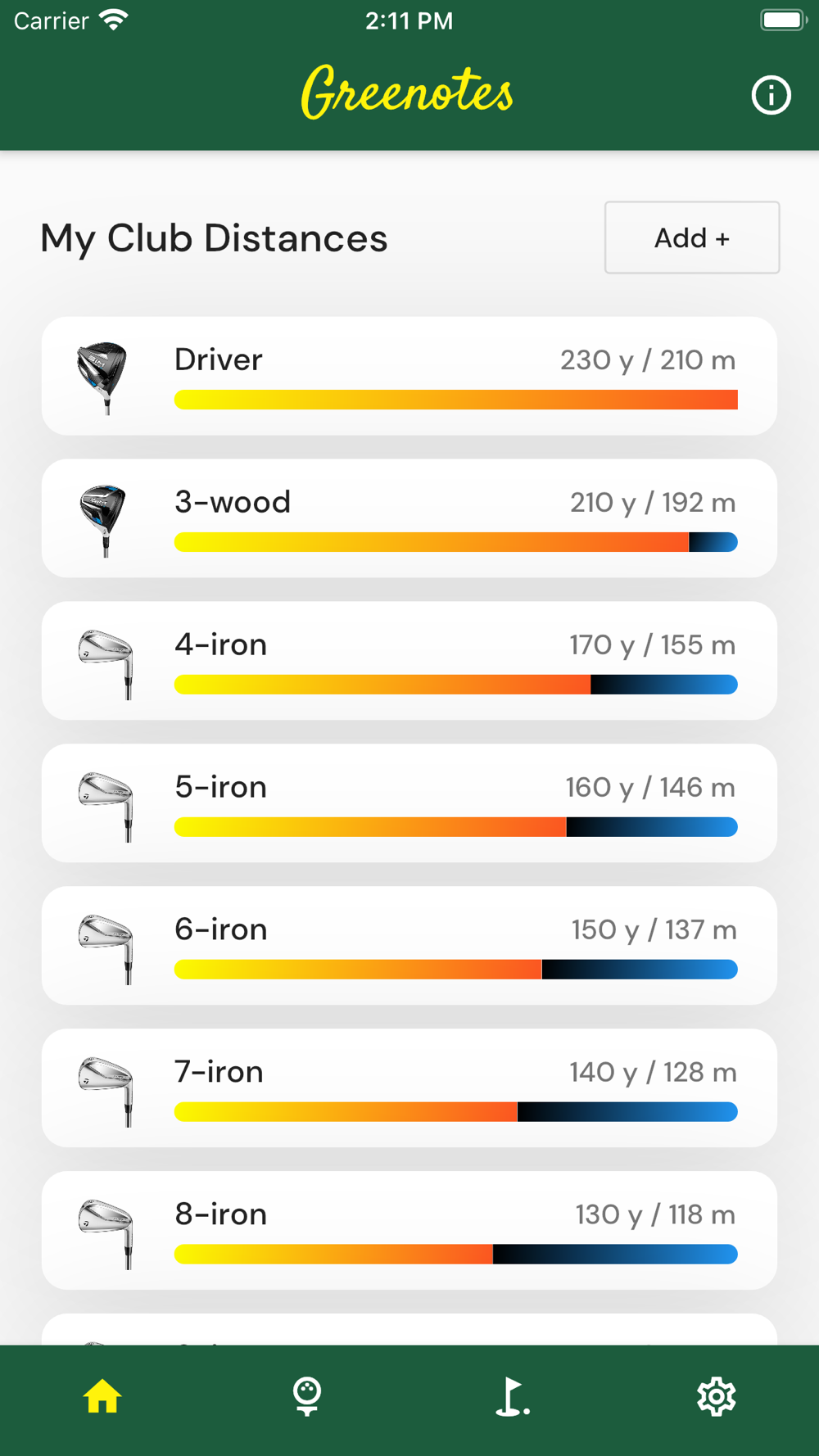Choose the 6-iron club card
819x1456 pixels.
pos(409,946)
